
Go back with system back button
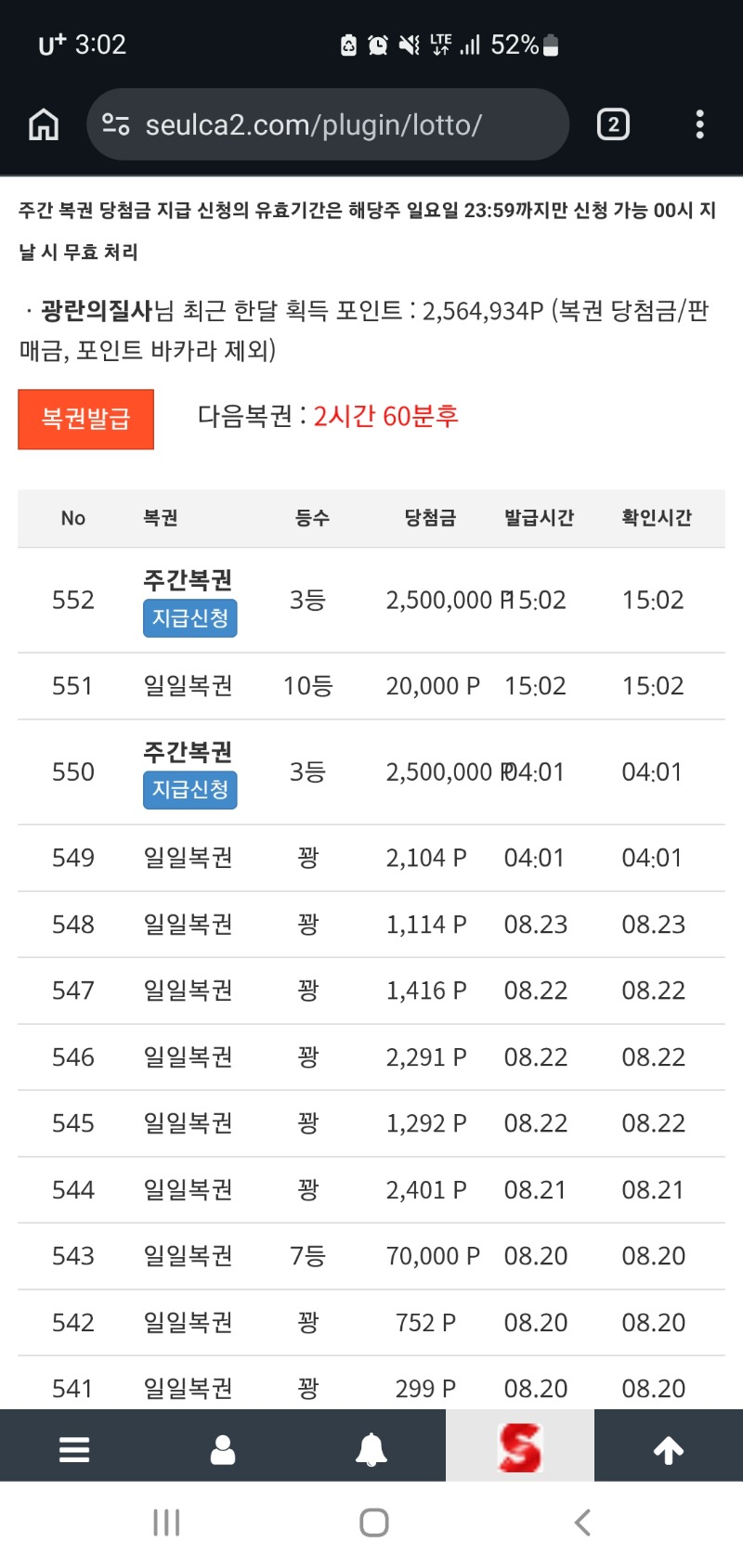(x=582, y=1523)
